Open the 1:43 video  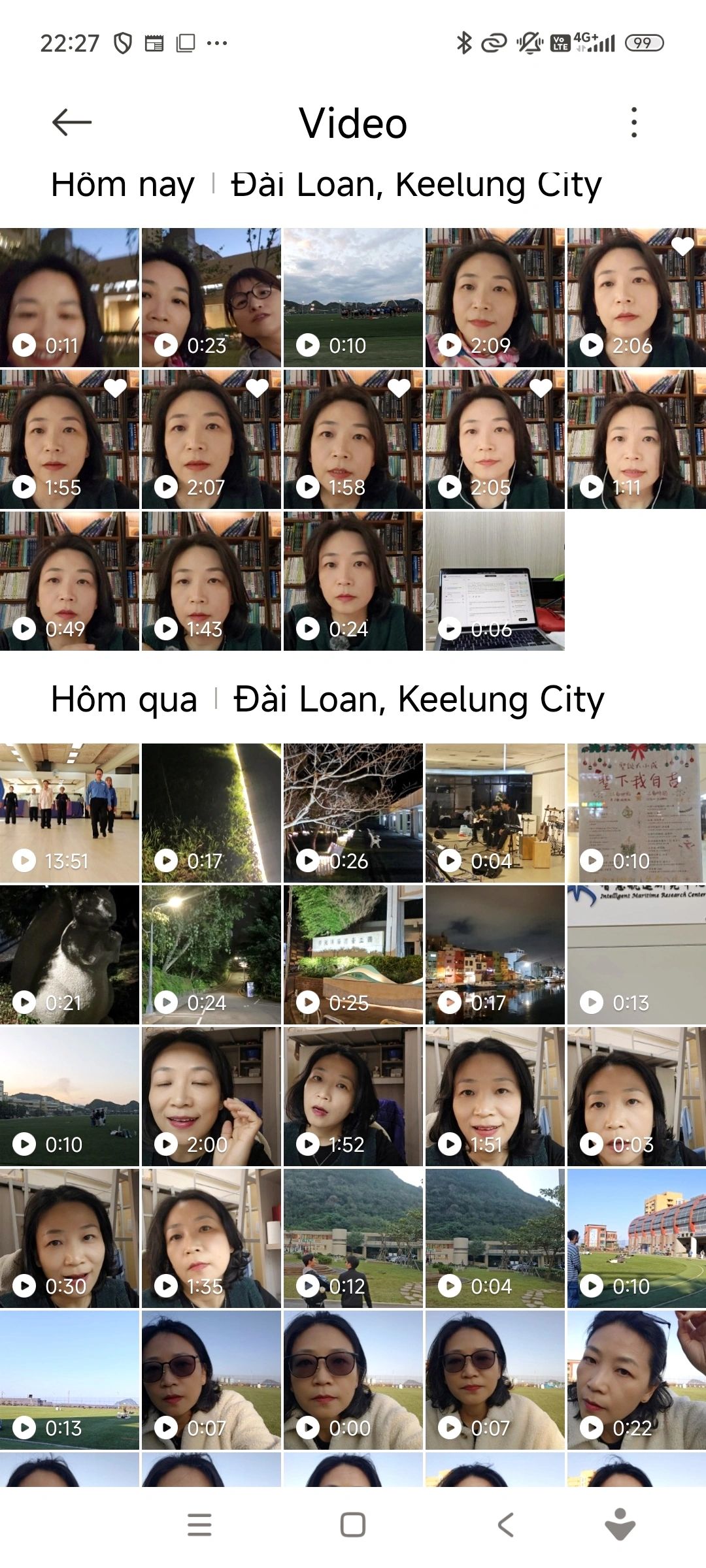click(x=211, y=581)
